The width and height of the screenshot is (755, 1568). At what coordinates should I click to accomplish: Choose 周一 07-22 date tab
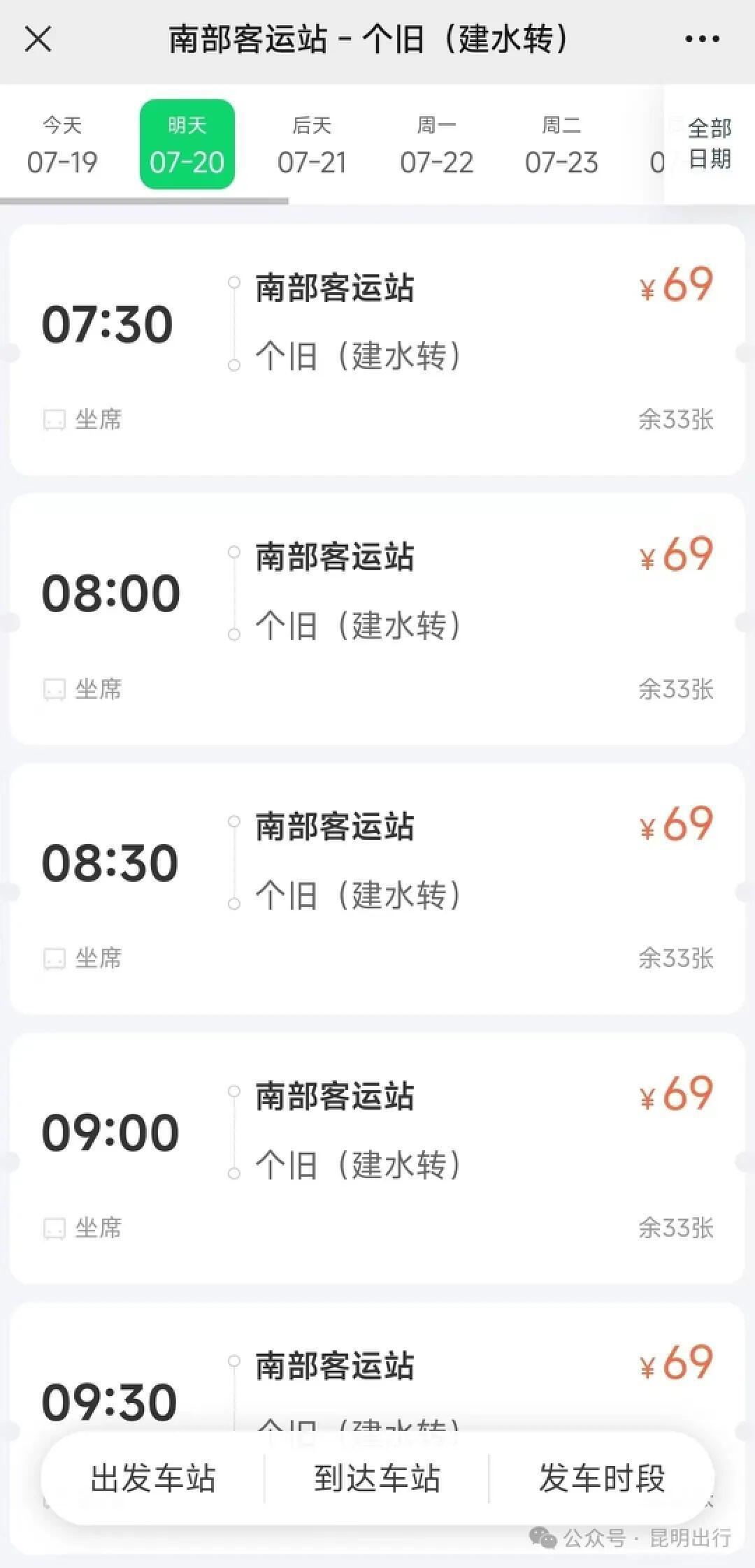pyautogui.click(x=437, y=145)
